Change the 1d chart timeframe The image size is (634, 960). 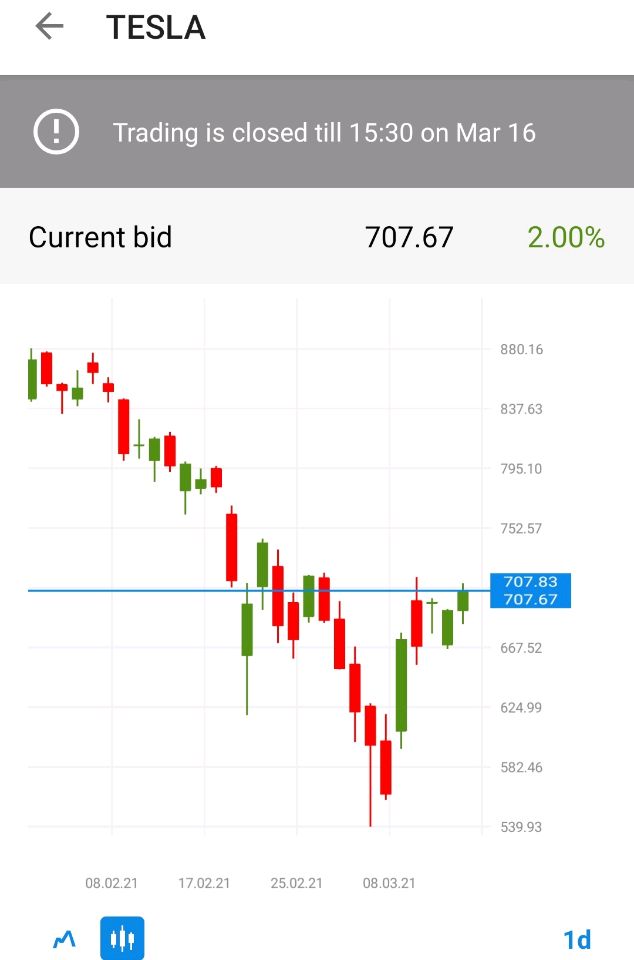pos(577,940)
